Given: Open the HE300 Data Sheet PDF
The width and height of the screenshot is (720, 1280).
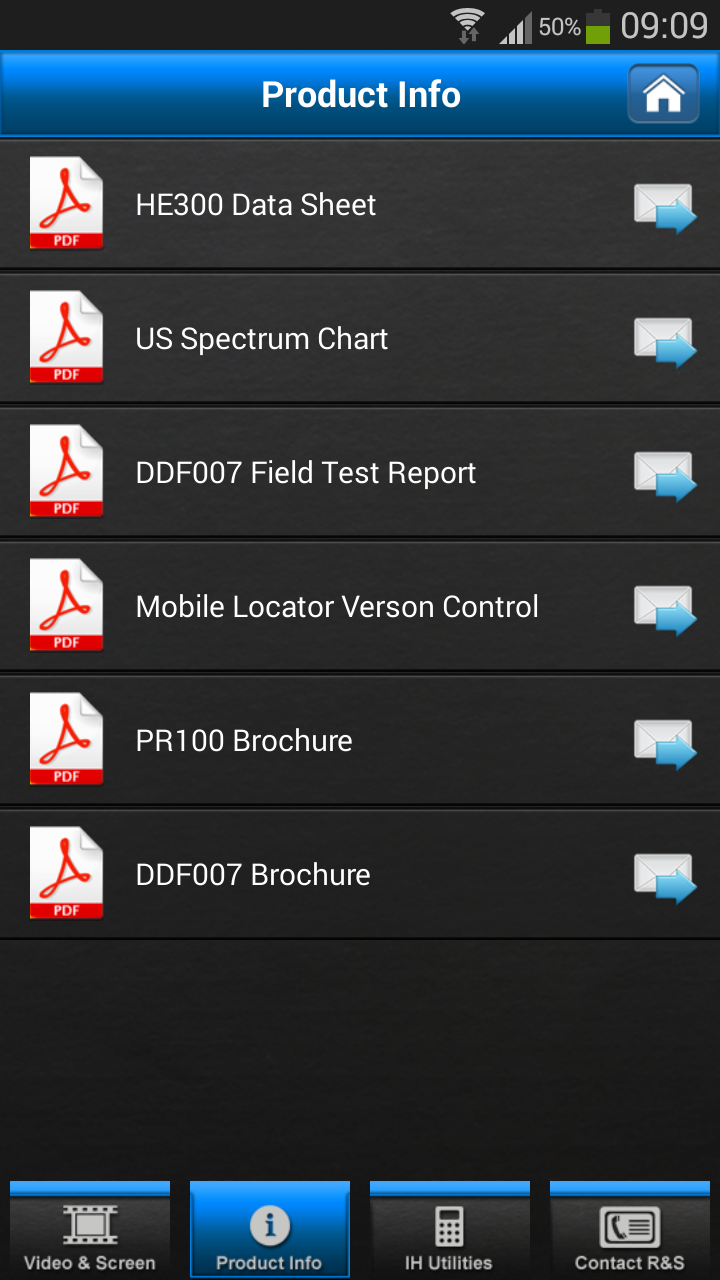Looking at the screenshot, I should click(x=360, y=204).
